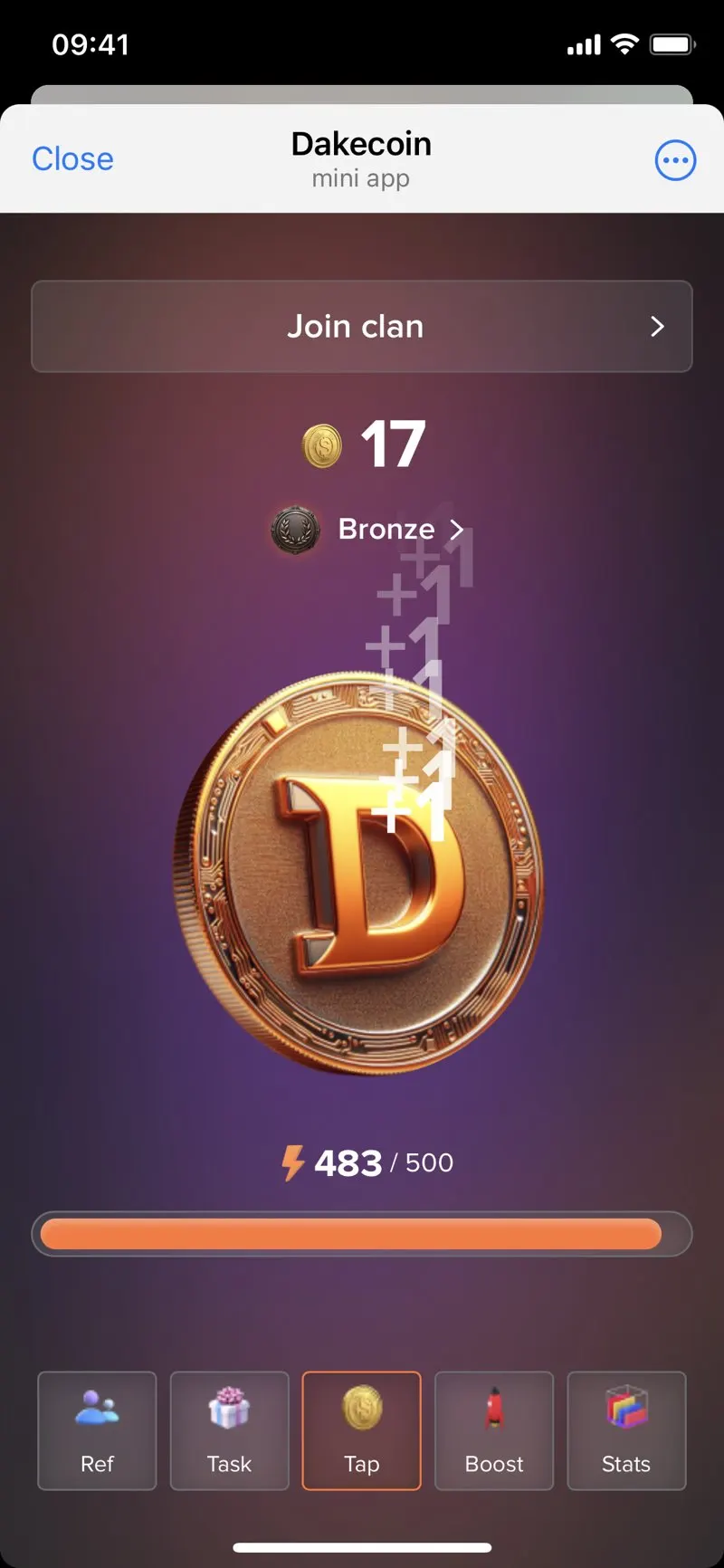The height and width of the screenshot is (1568, 724).
Task: Open the Join clan row
Action: (362, 326)
